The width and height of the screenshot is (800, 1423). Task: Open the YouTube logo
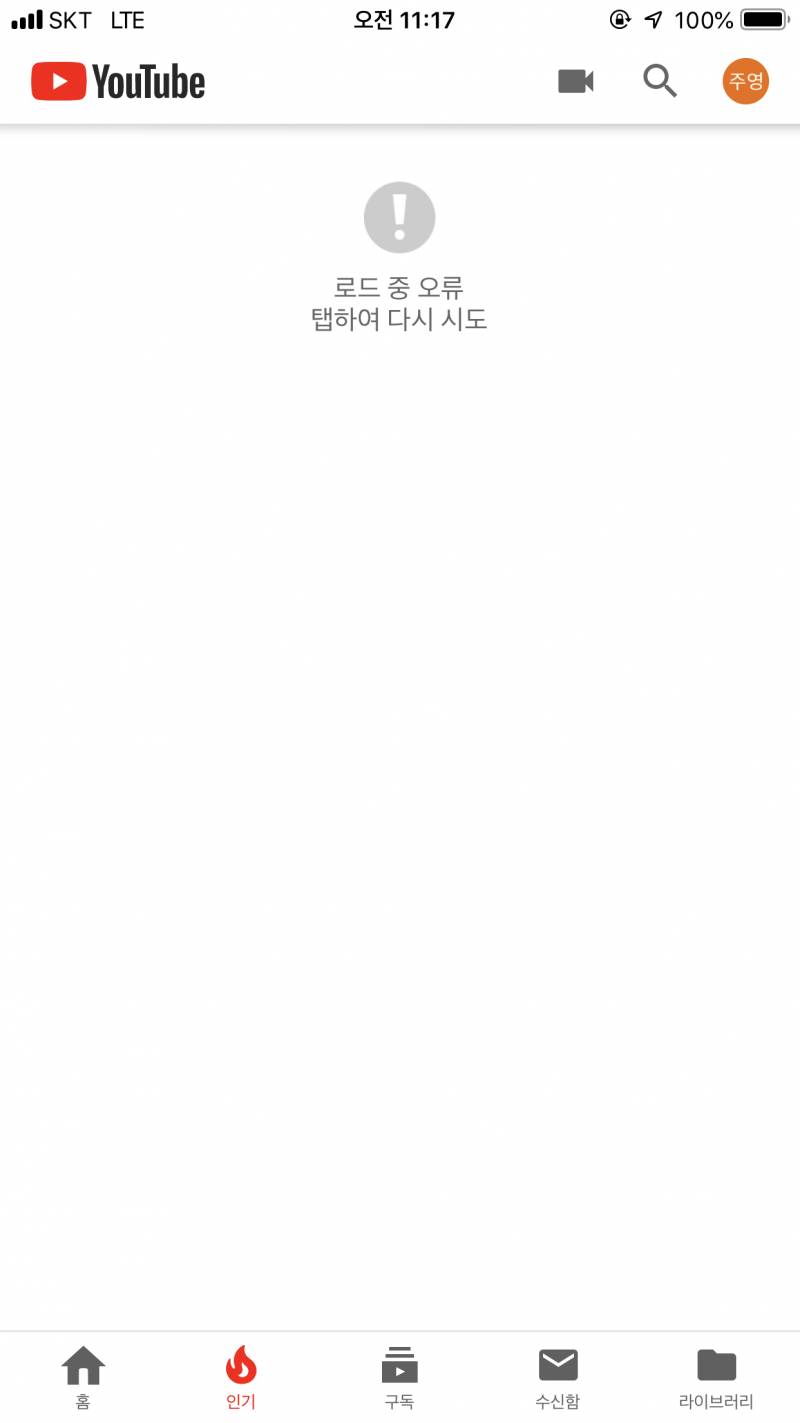click(117, 81)
